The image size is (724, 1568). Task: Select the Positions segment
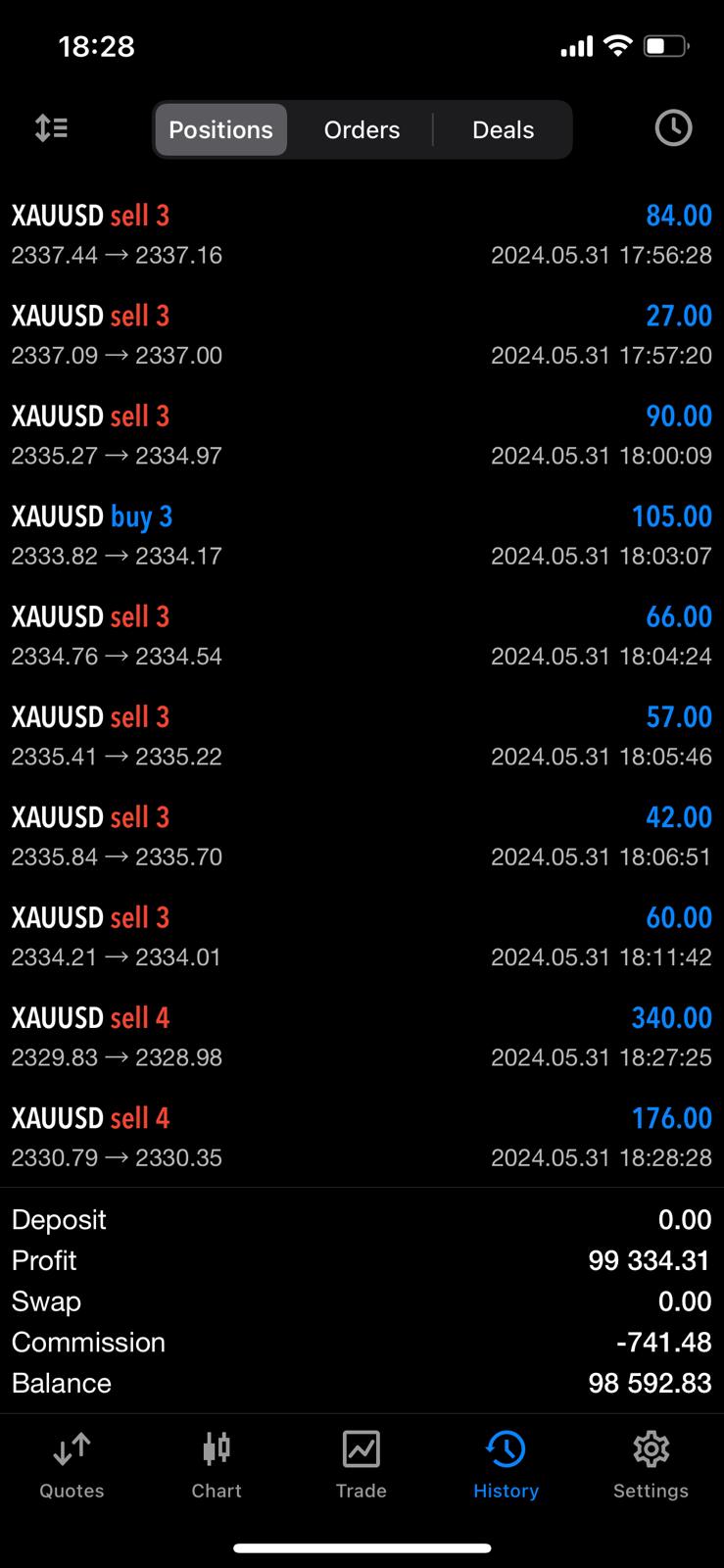click(x=220, y=129)
